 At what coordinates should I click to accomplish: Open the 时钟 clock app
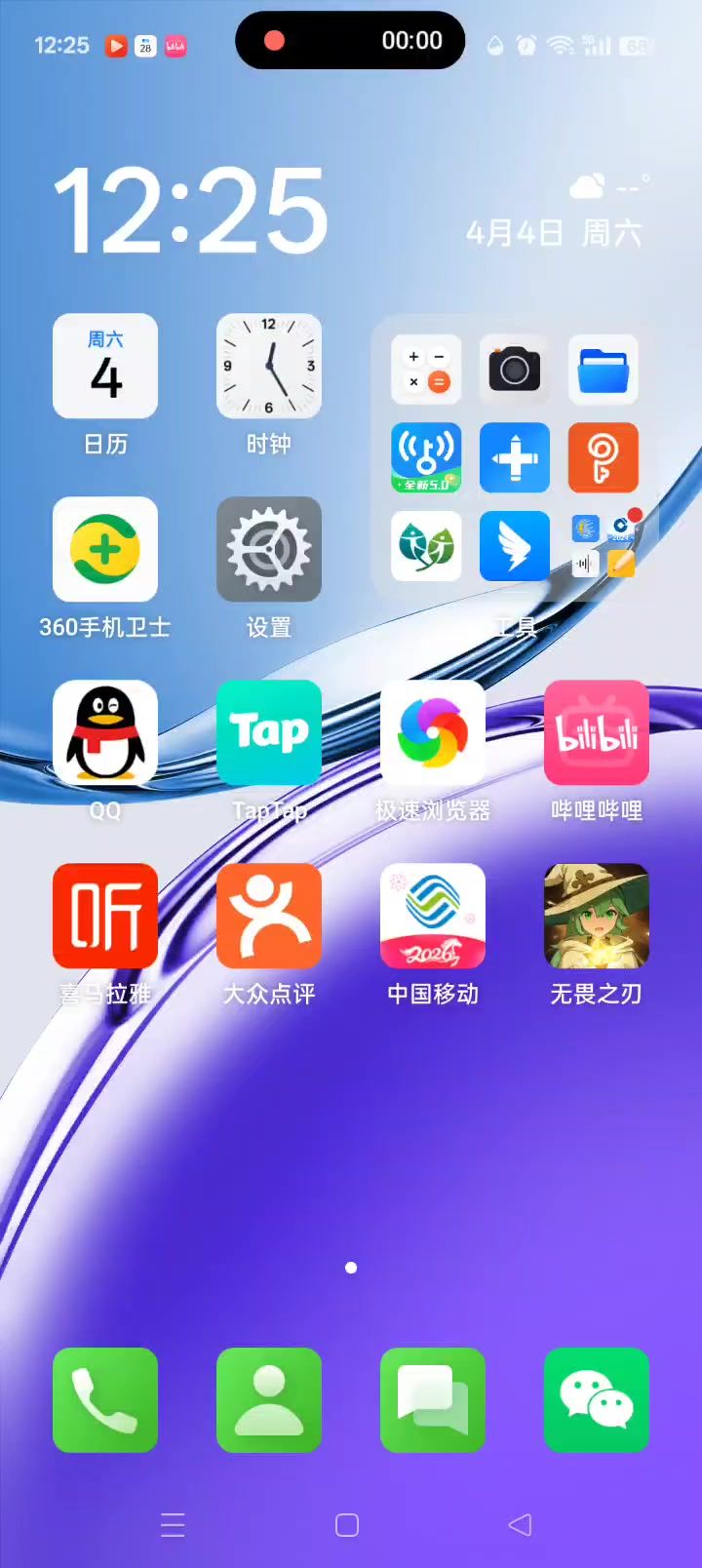click(x=268, y=367)
